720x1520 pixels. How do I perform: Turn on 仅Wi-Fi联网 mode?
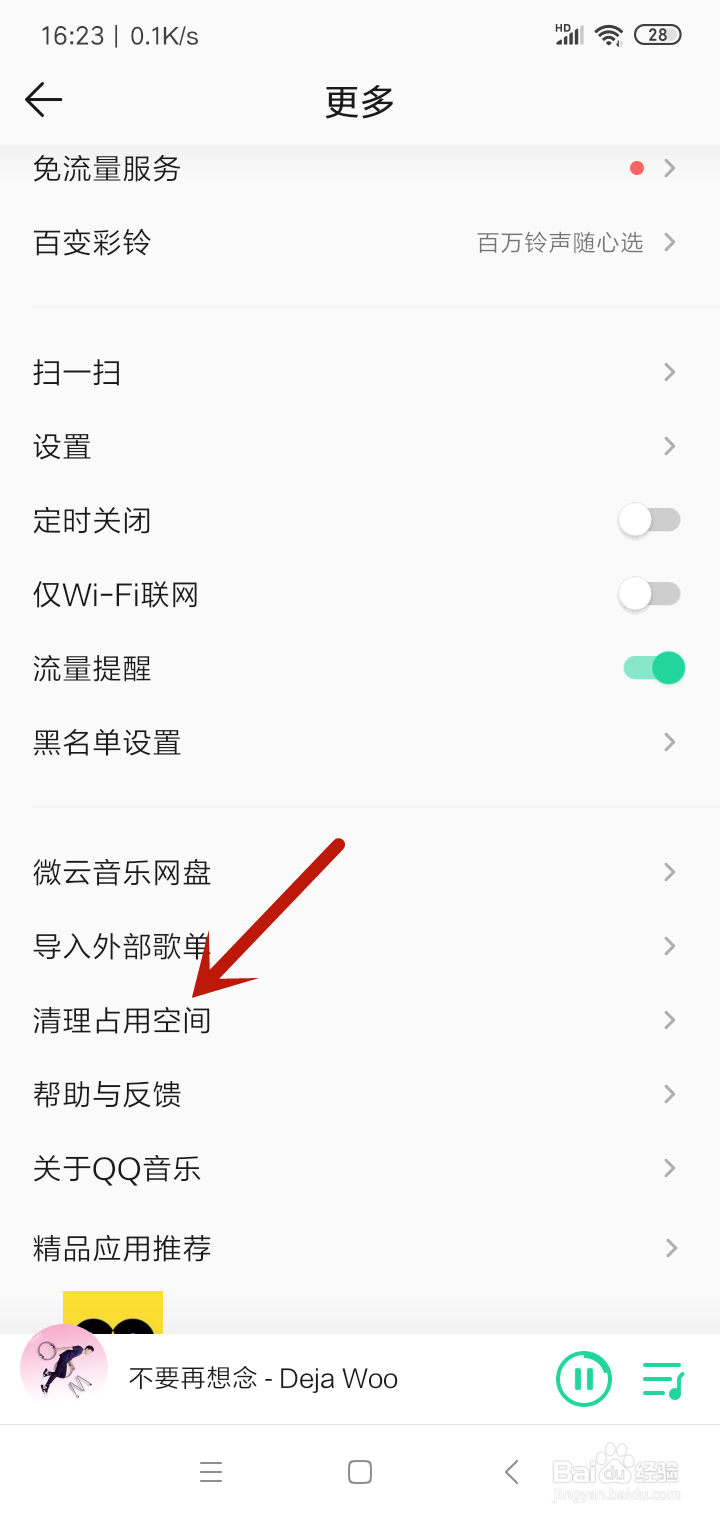pyautogui.click(x=648, y=594)
